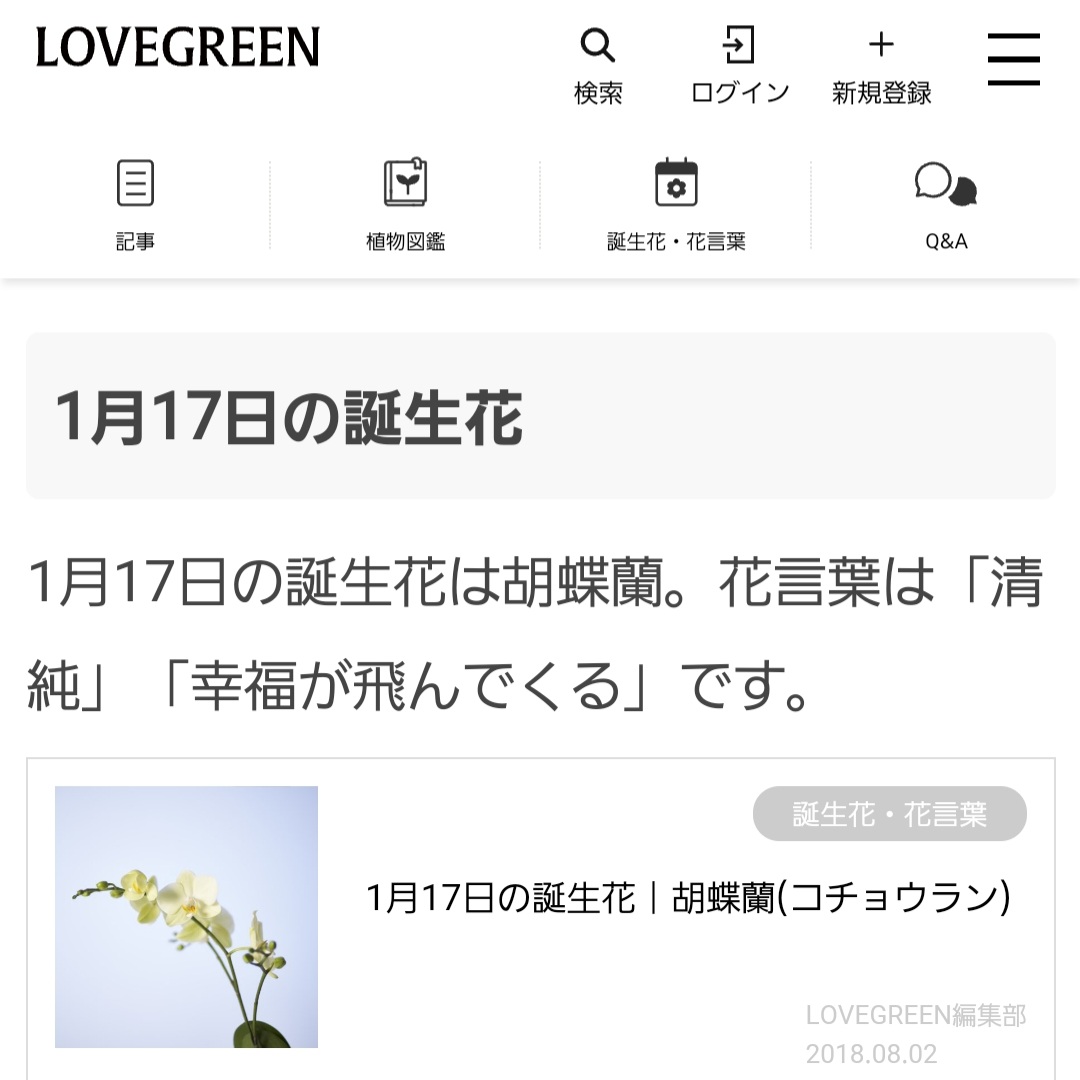Image resolution: width=1080 pixels, height=1080 pixels.
Task: Tap the grey 誕生花・花言葉 category tag
Action: tap(889, 814)
